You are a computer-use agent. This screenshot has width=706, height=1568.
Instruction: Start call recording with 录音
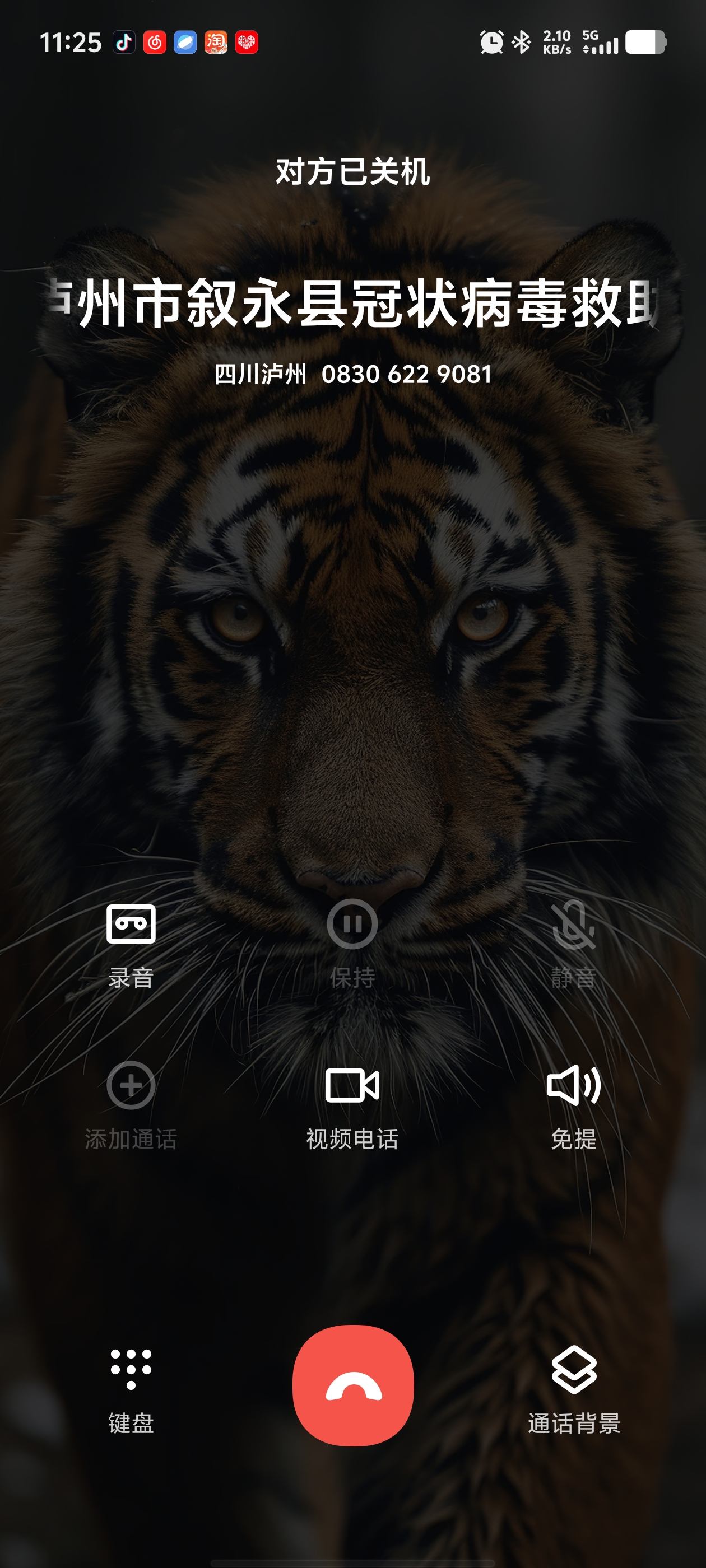[x=131, y=924]
